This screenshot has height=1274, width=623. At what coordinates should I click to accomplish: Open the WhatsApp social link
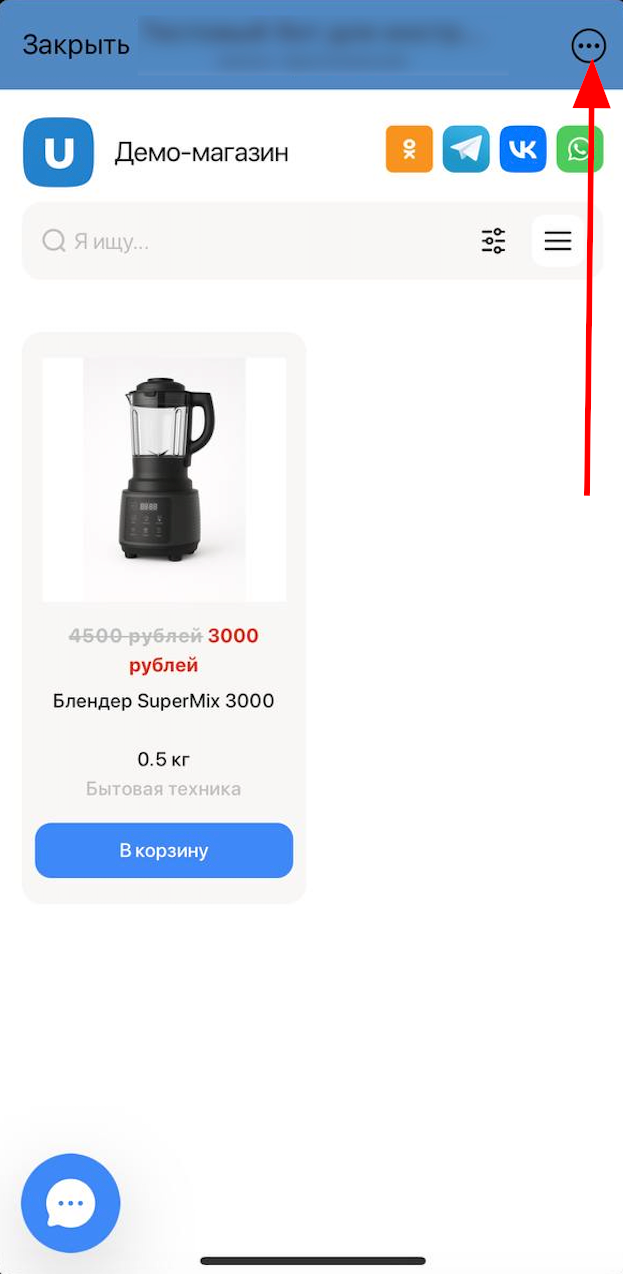580,150
